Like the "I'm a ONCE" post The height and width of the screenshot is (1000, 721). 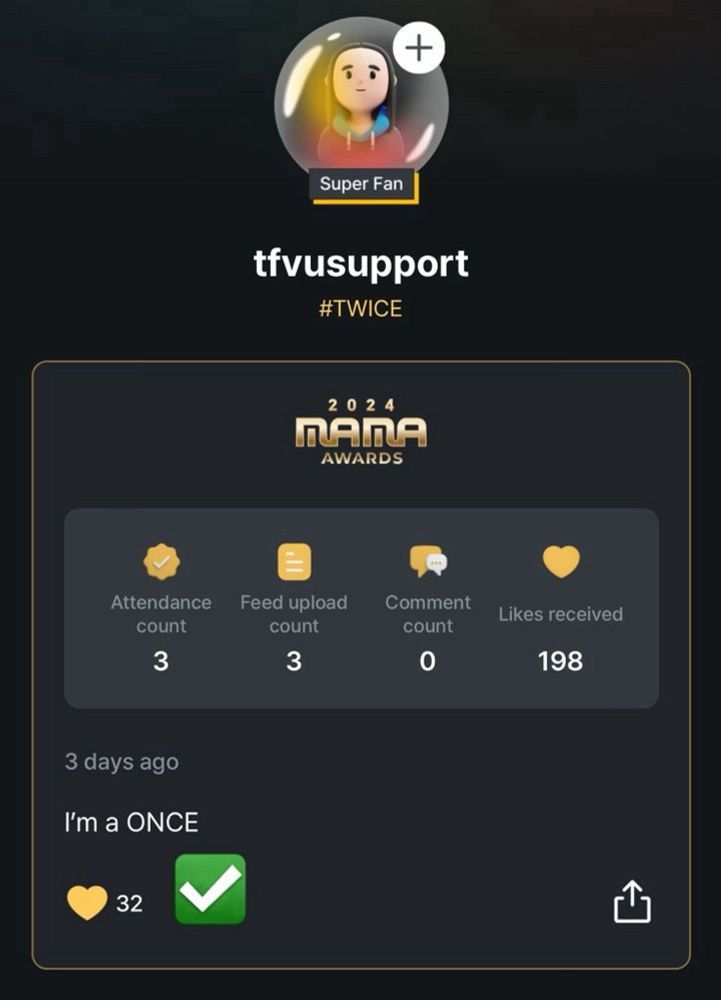pyautogui.click(x=87, y=903)
